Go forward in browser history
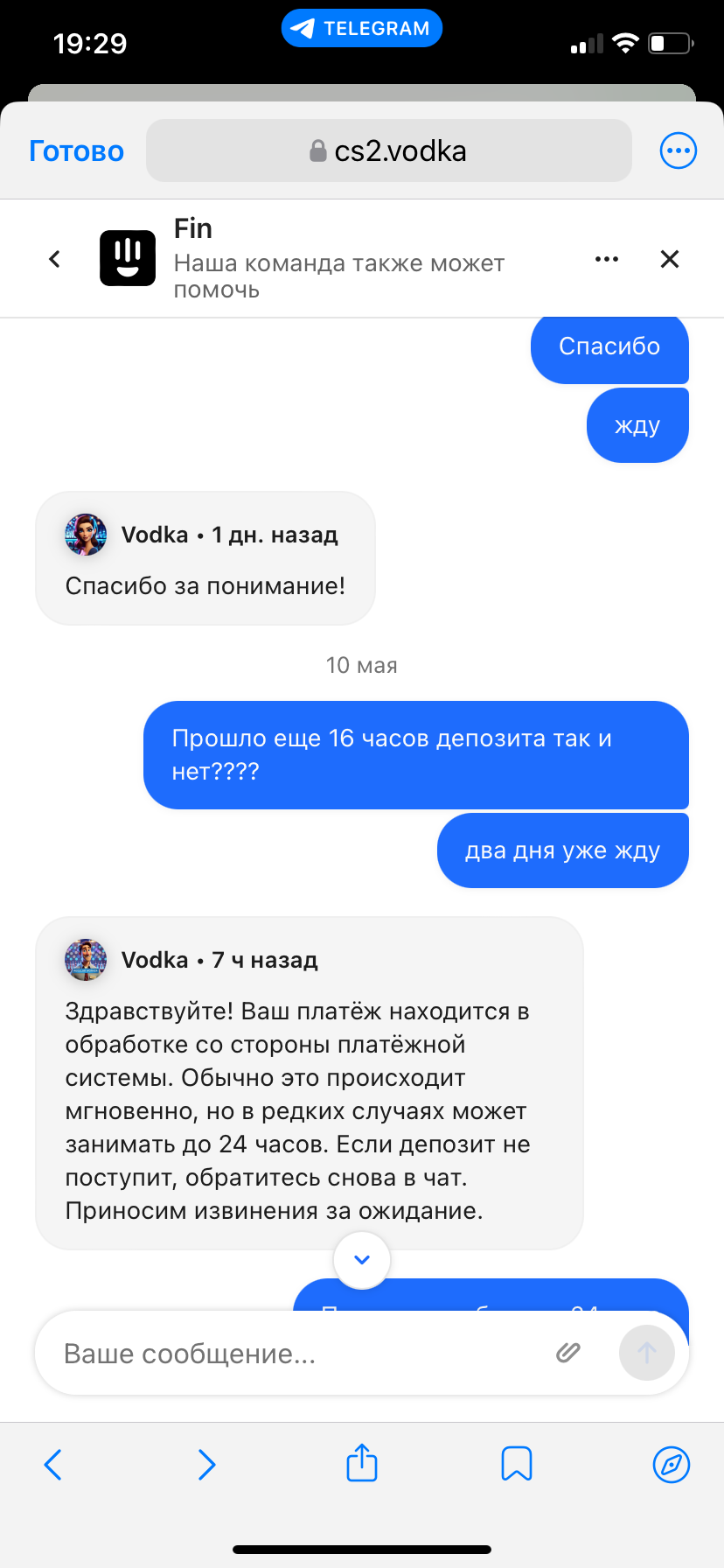724x1568 pixels. [x=206, y=1464]
